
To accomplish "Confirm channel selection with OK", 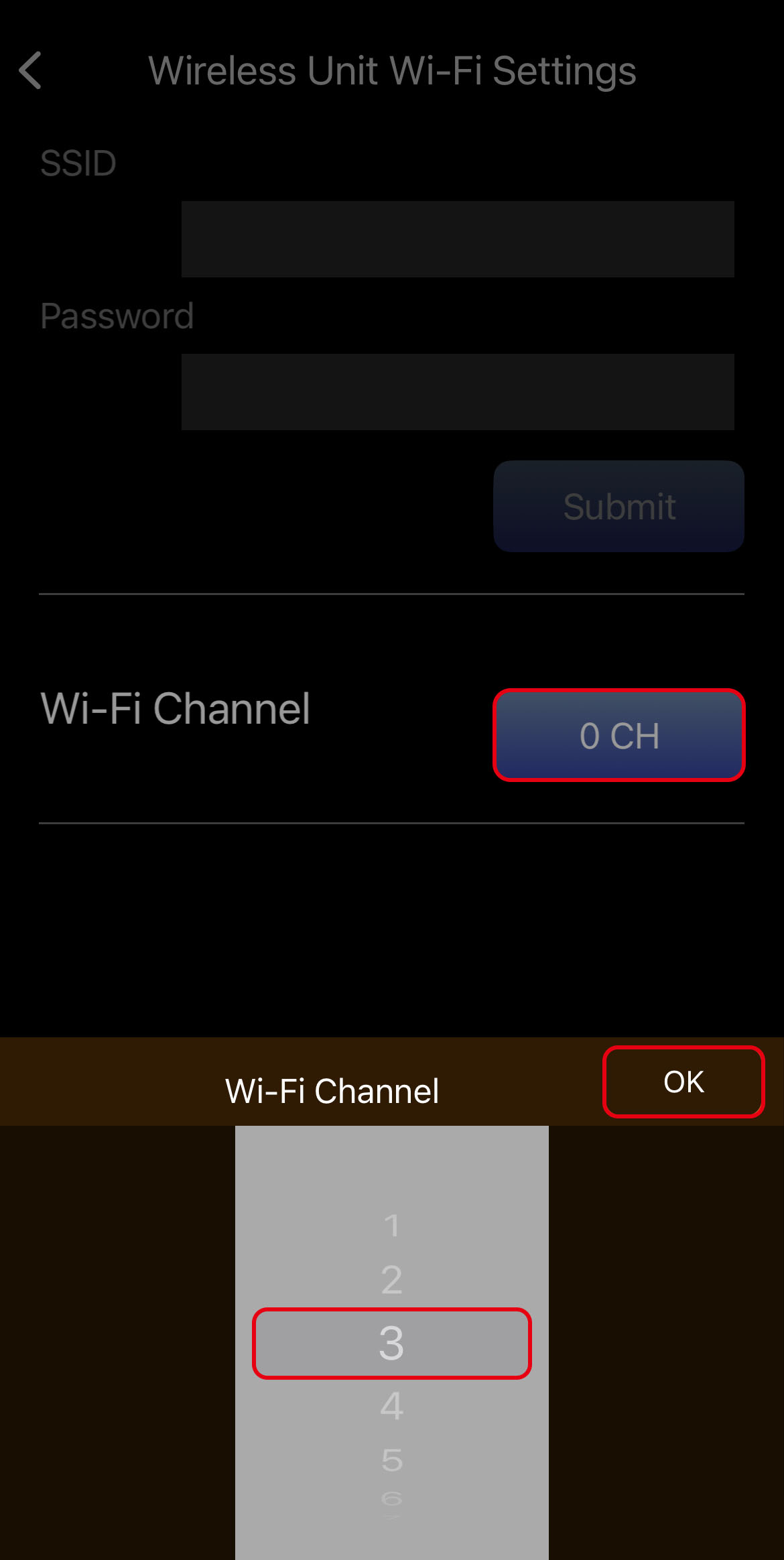I will point(683,1082).
